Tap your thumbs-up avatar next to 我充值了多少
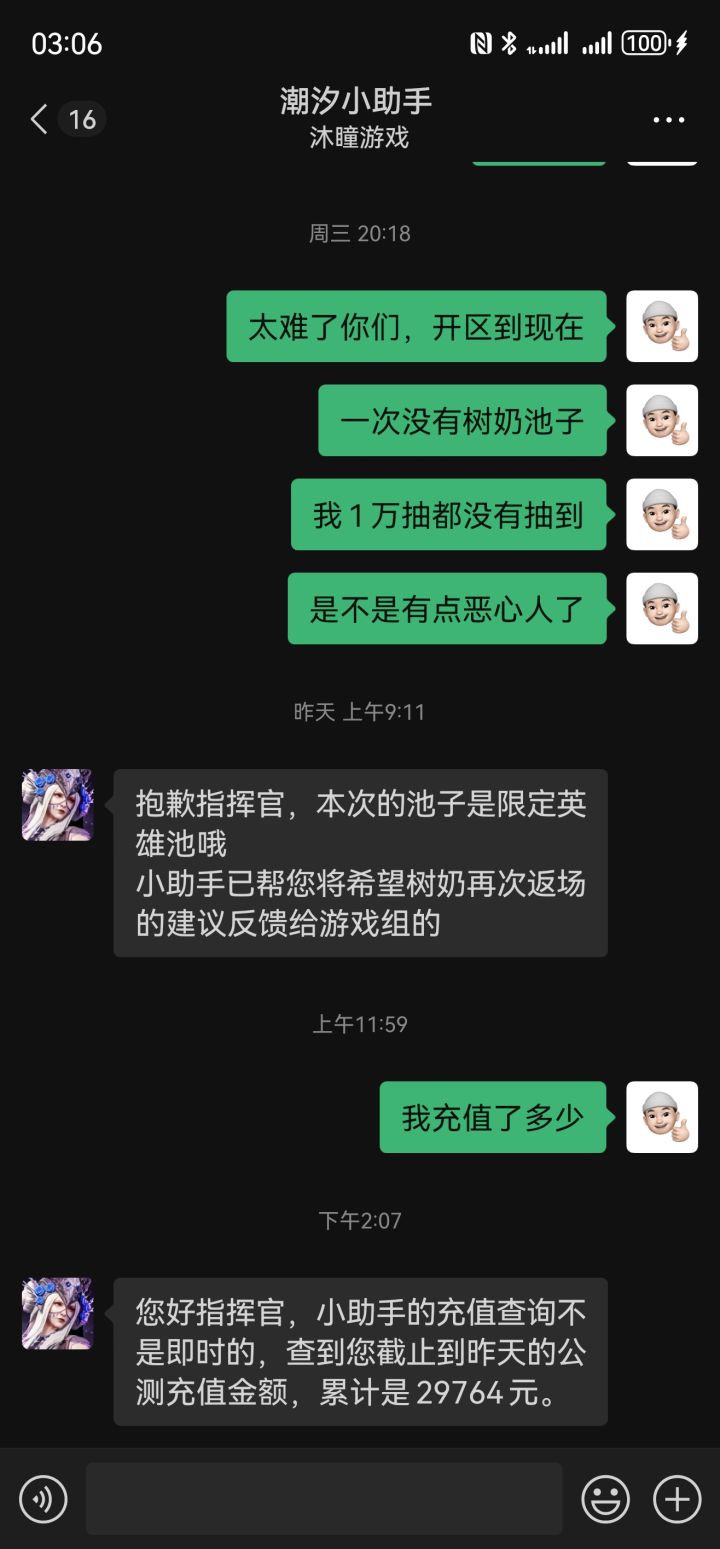 coord(662,1117)
